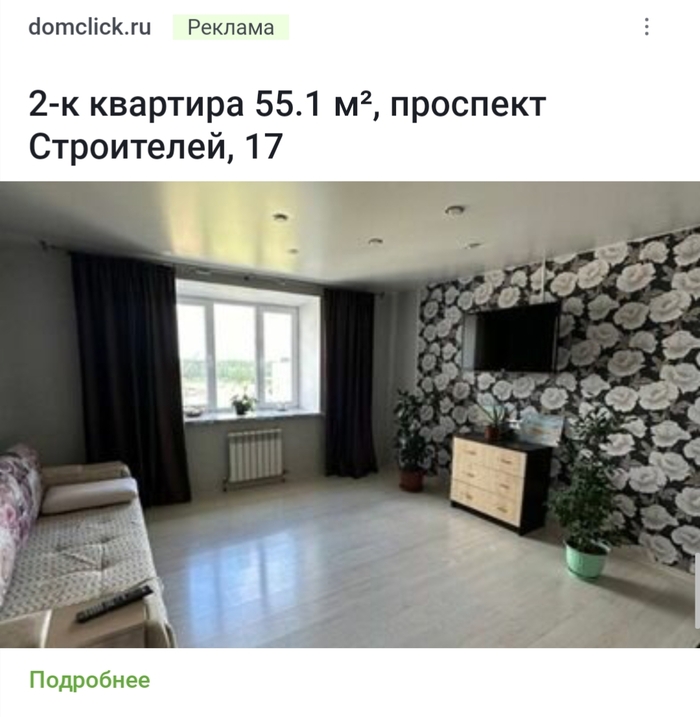Open the apartment photo ad
700x717 pixels.
(x=350, y=415)
